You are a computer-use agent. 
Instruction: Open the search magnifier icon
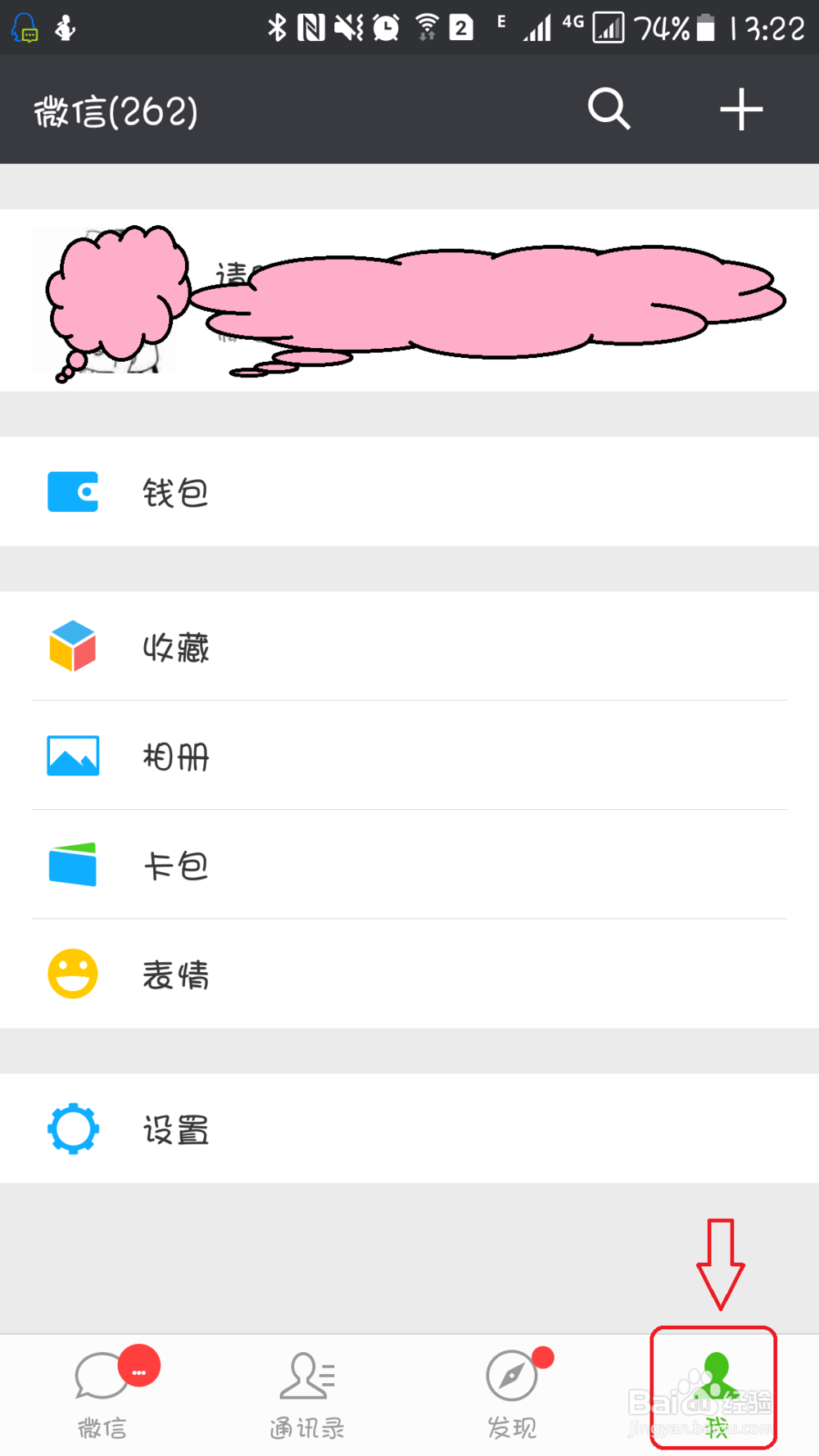point(608,109)
